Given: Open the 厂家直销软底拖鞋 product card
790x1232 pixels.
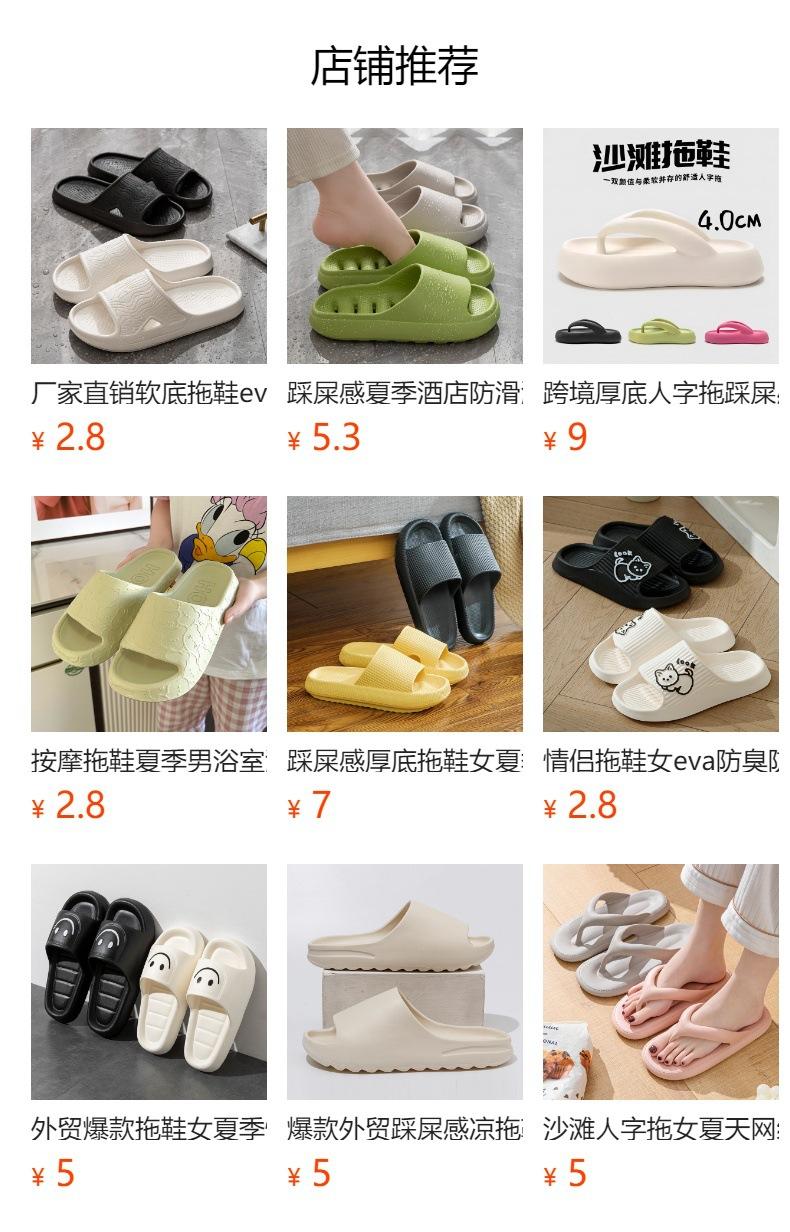Looking at the screenshot, I should point(148,246).
